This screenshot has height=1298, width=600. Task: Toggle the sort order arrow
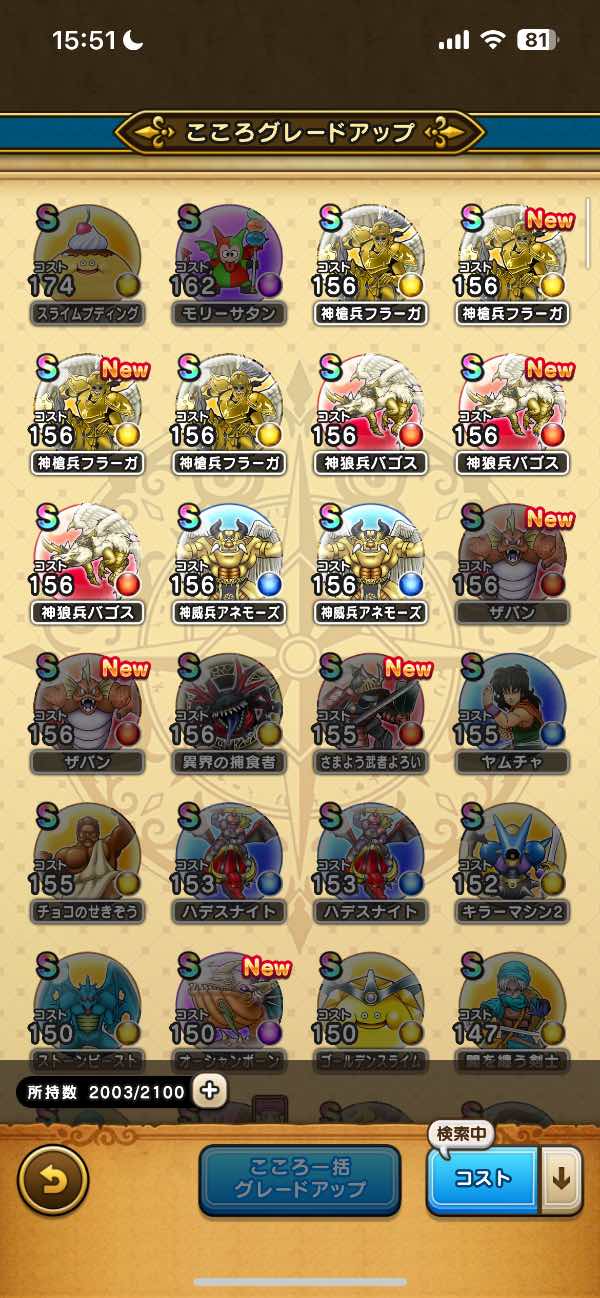[562, 1180]
